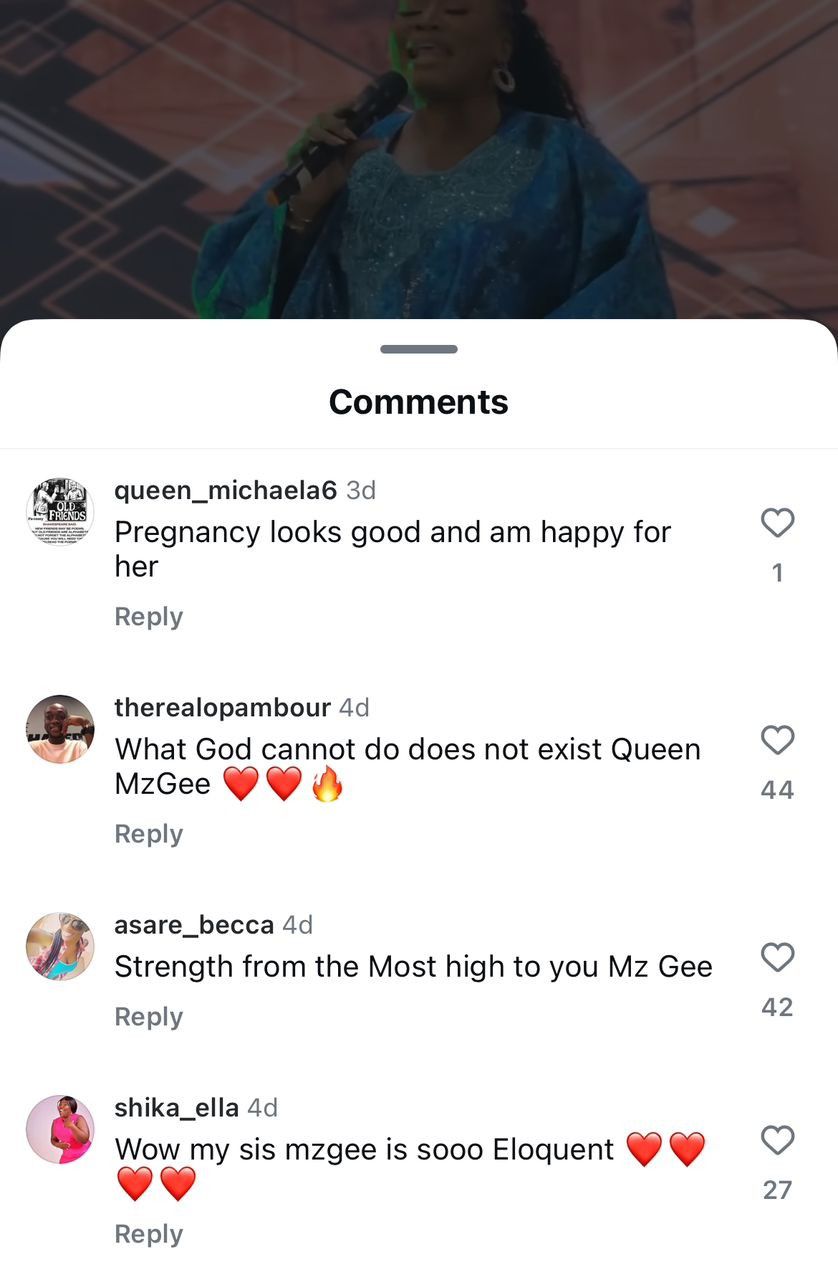Open therealopambour's profile picture
The width and height of the screenshot is (838, 1280).
[60, 729]
